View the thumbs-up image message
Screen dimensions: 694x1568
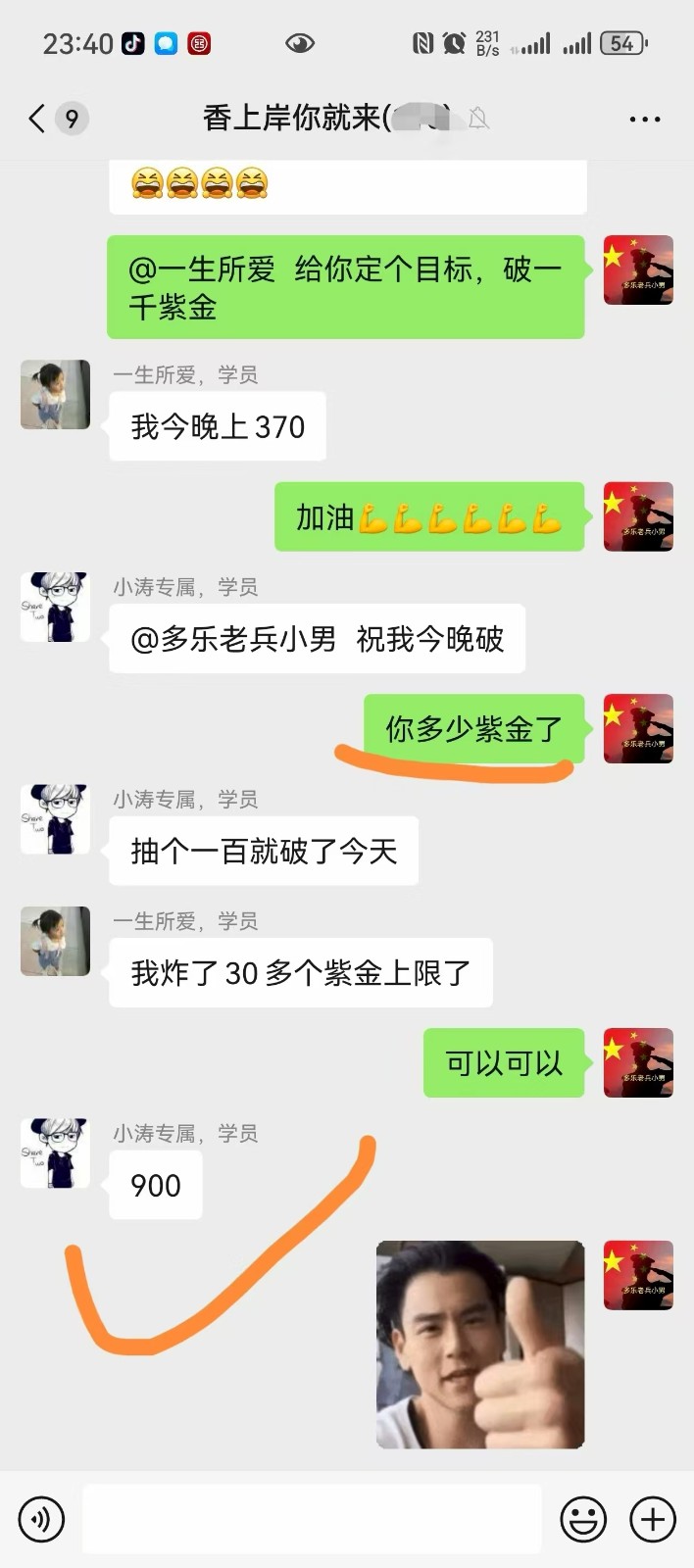pos(480,1344)
